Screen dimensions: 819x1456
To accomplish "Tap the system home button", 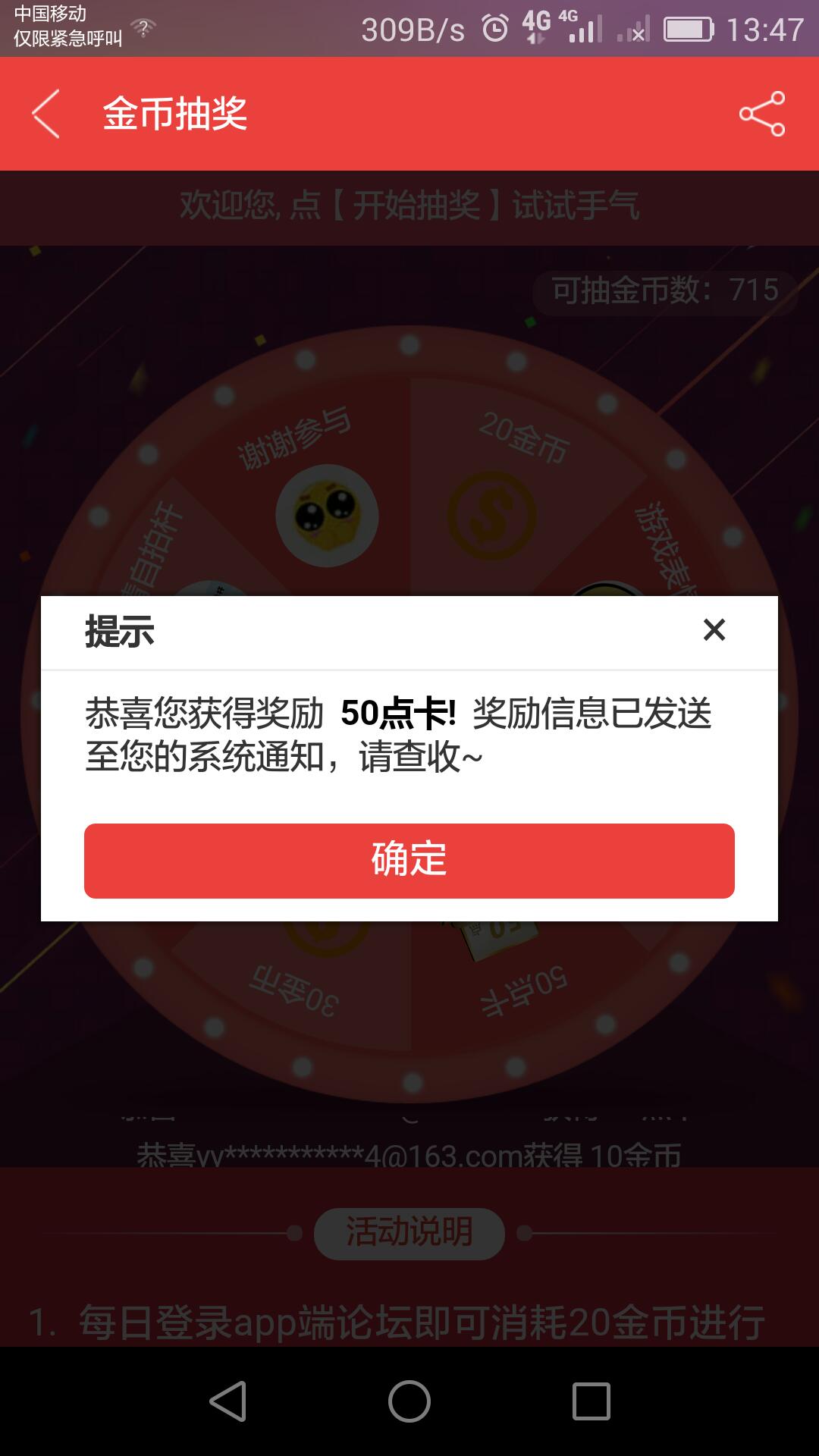I will 409,1401.
